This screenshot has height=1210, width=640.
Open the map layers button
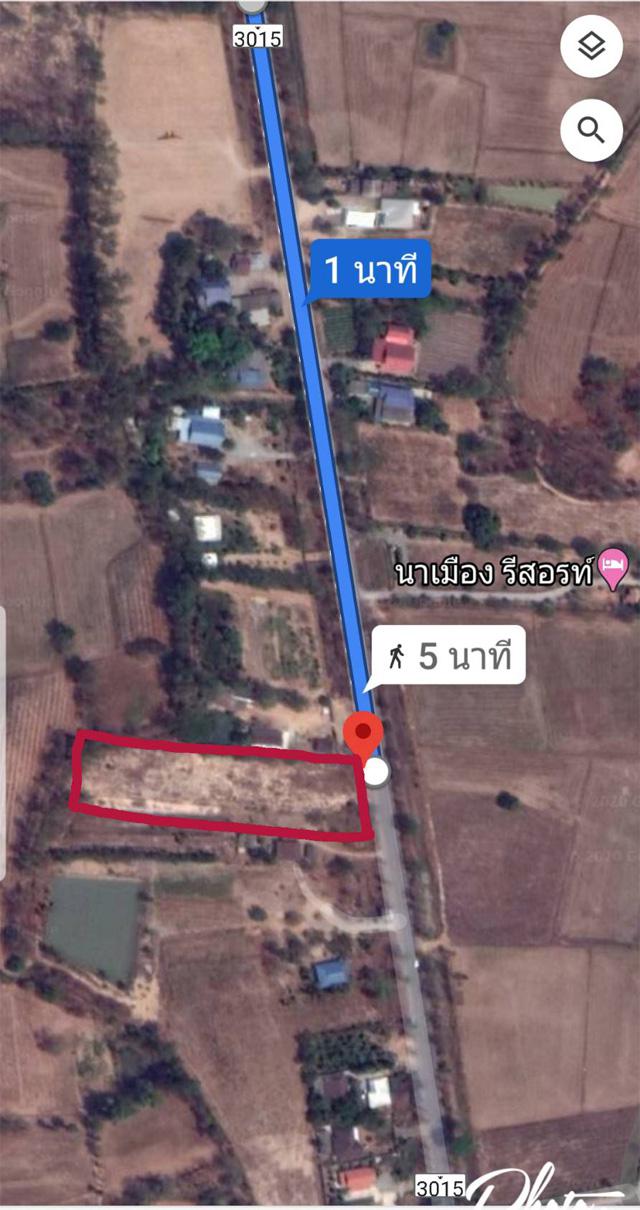(591, 47)
